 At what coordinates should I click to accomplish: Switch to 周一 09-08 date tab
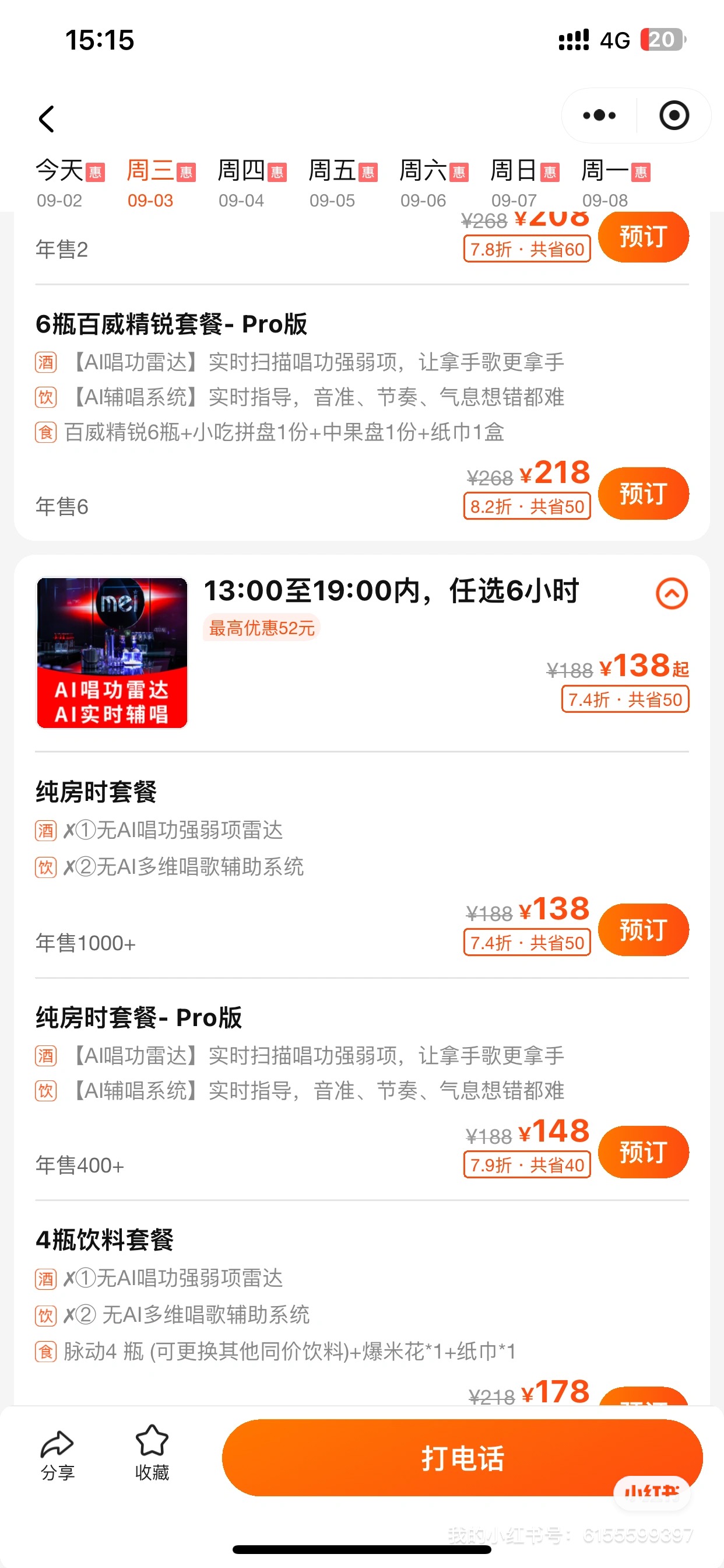[x=614, y=183]
